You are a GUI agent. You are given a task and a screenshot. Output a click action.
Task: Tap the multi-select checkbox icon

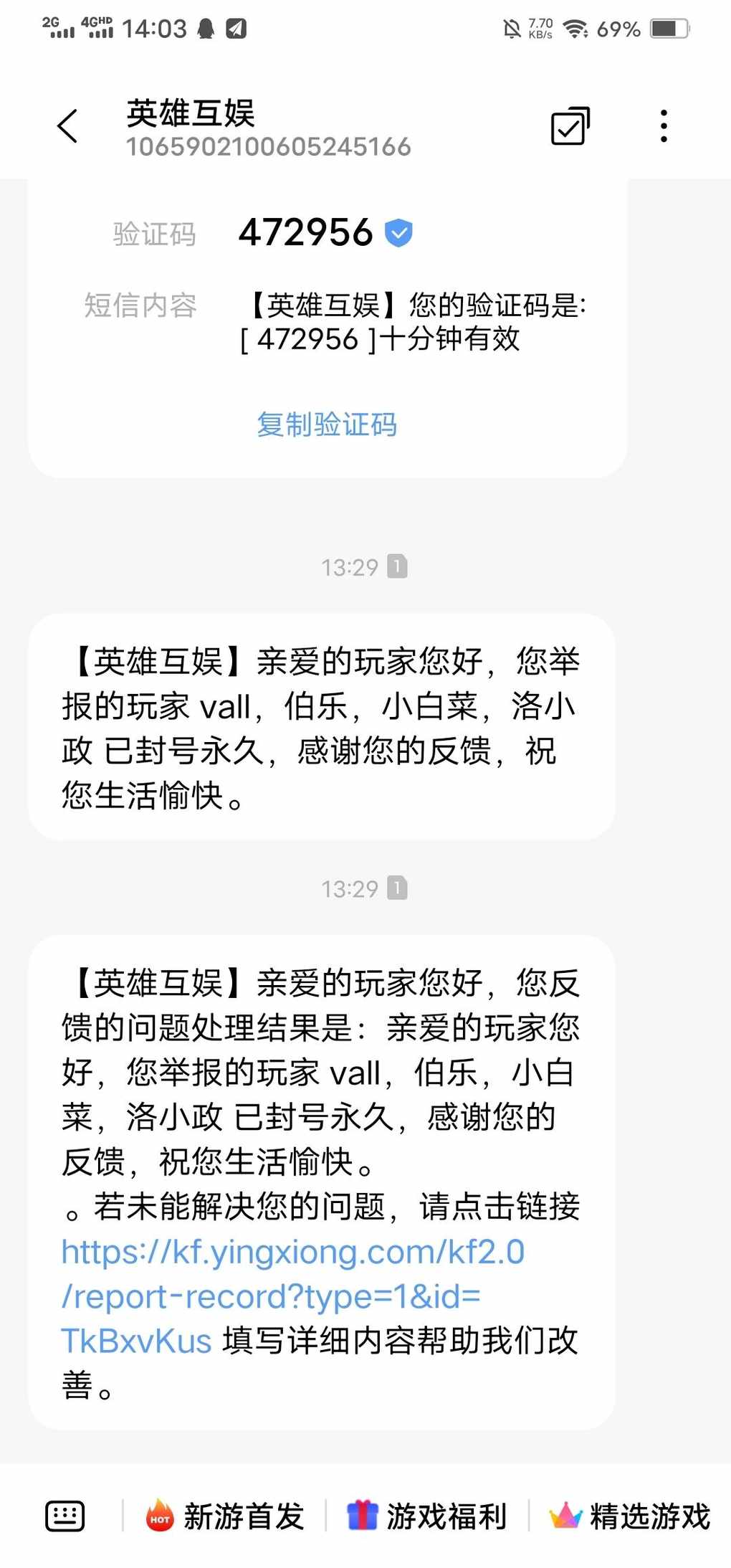(570, 126)
